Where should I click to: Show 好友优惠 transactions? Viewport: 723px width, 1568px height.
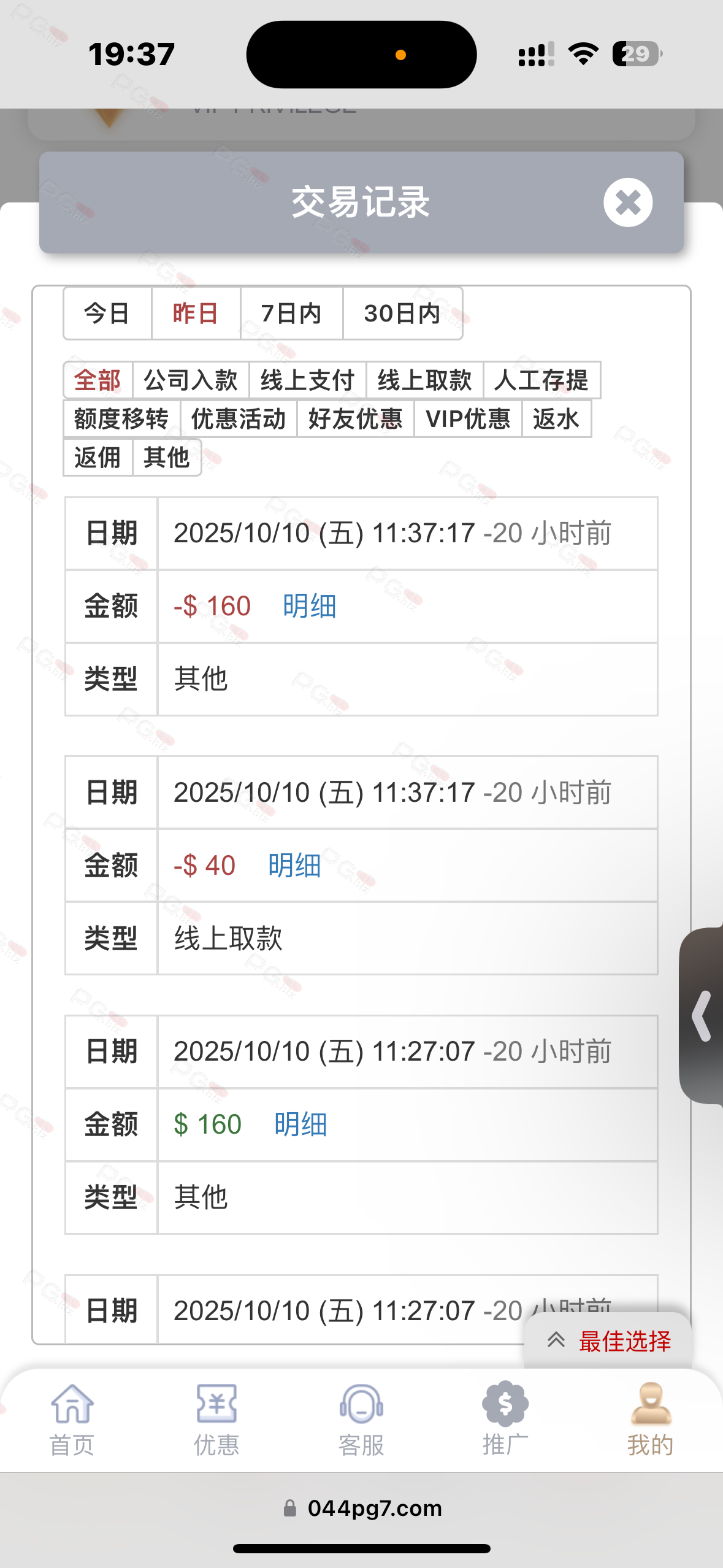tap(356, 419)
